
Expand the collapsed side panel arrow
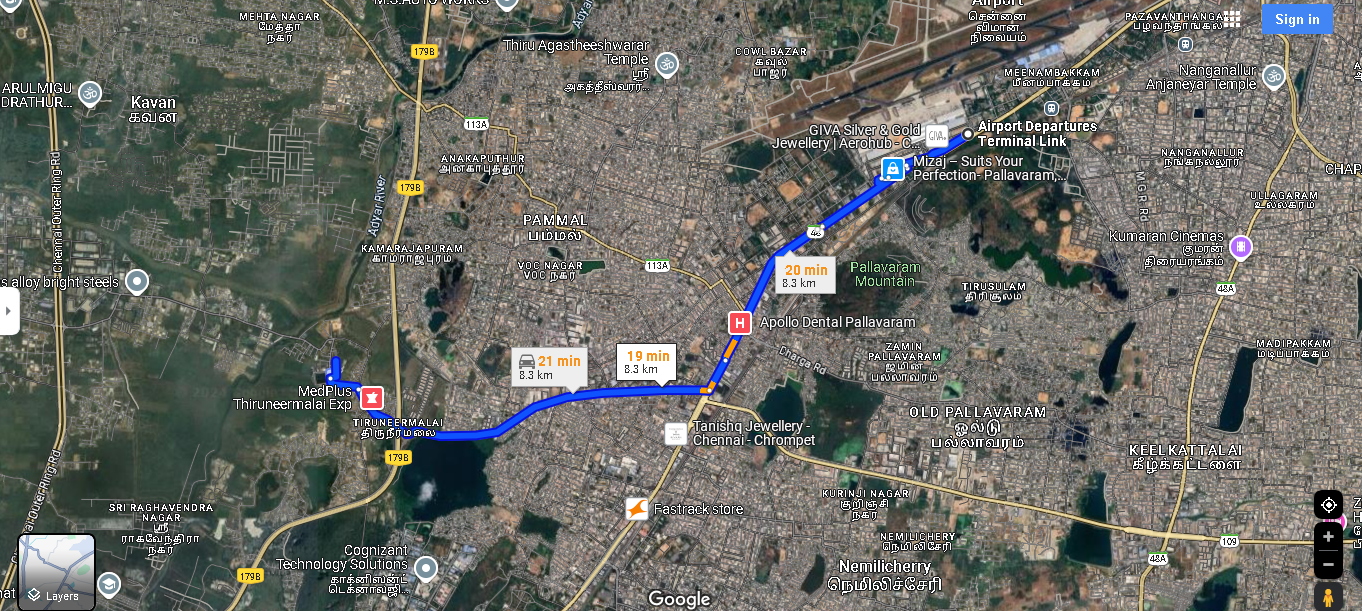(x=9, y=310)
